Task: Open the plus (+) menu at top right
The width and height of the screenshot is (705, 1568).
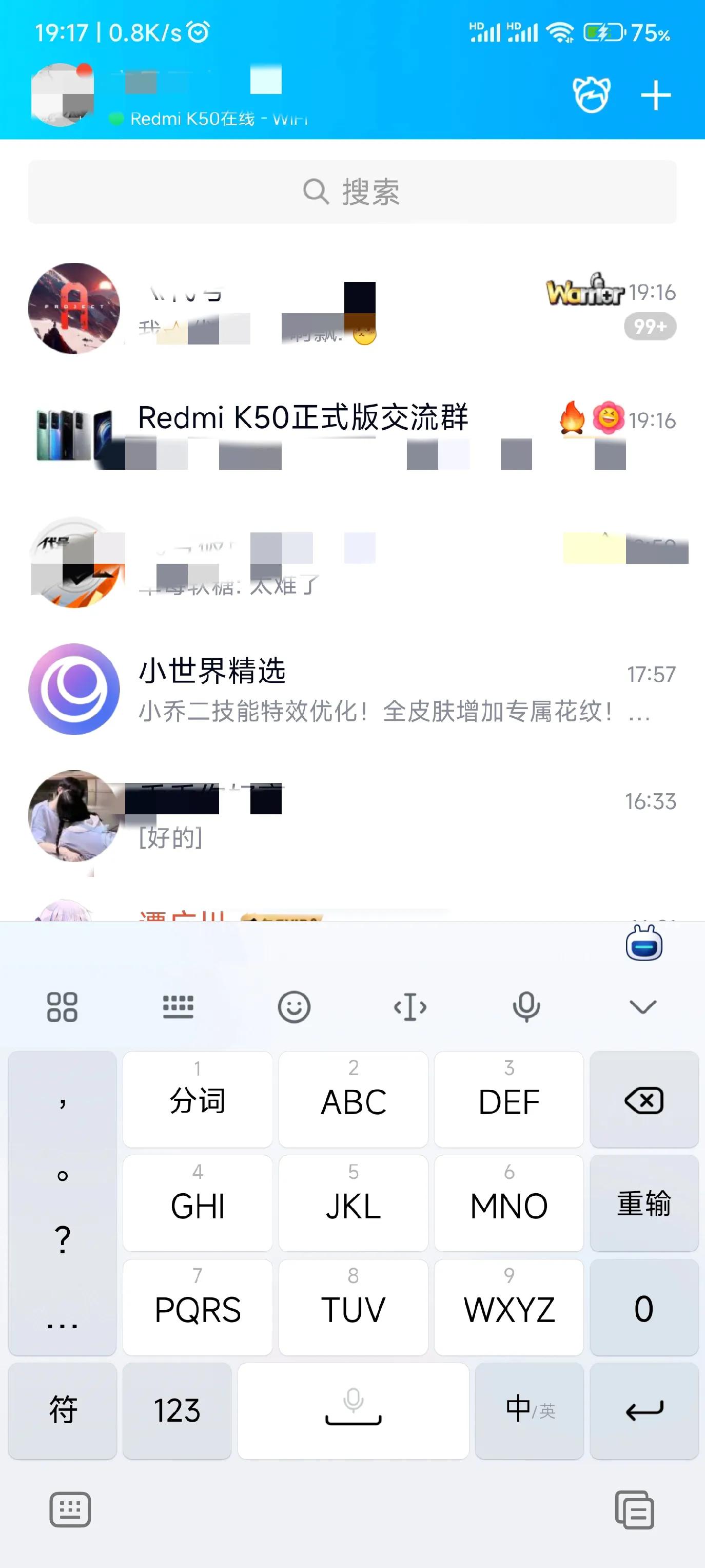Action: tap(656, 95)
